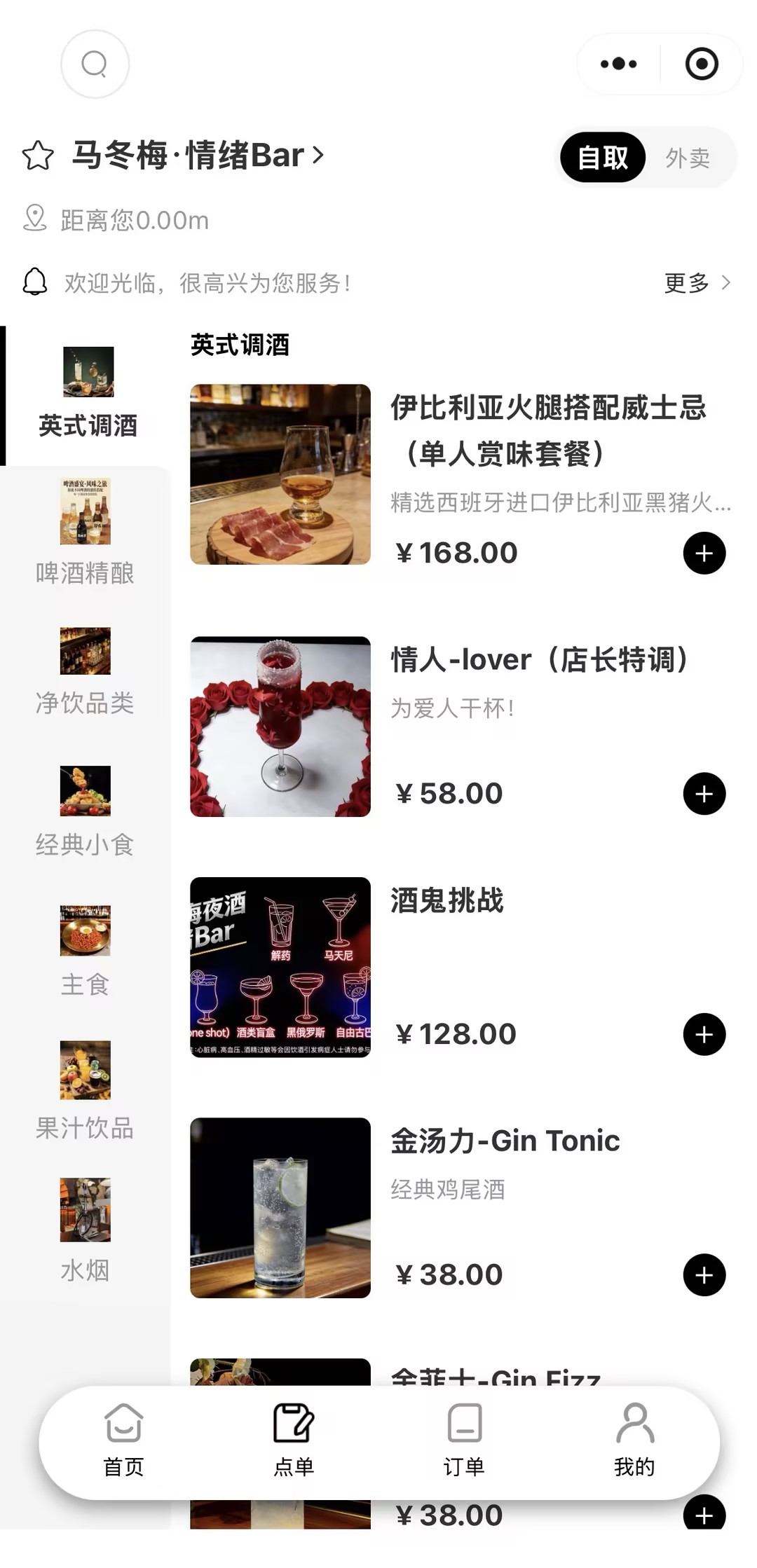Tap the search icon
The width and height of the screenshot is (757, 1568).
95,64
